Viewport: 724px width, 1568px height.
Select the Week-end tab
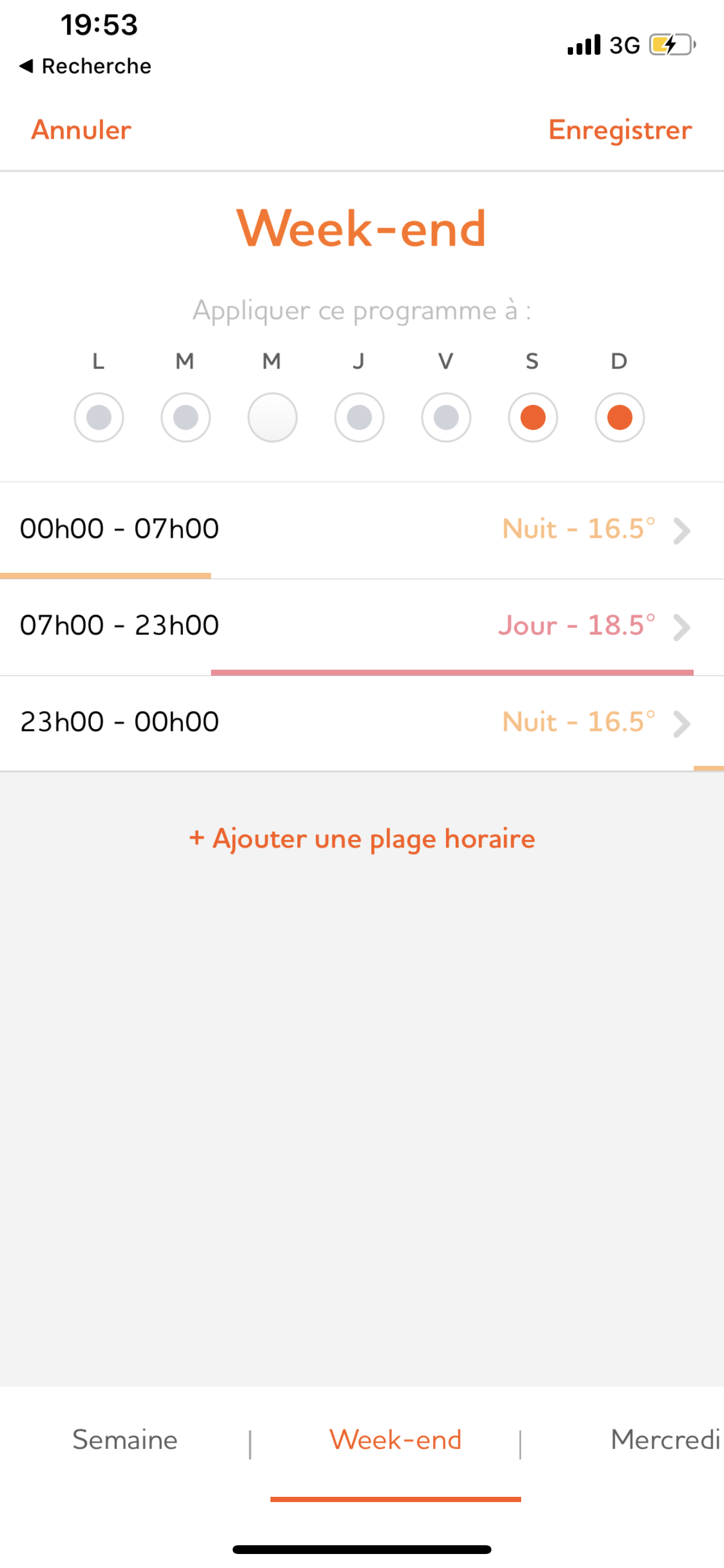pyautogui.click(x=395, y=1440)
